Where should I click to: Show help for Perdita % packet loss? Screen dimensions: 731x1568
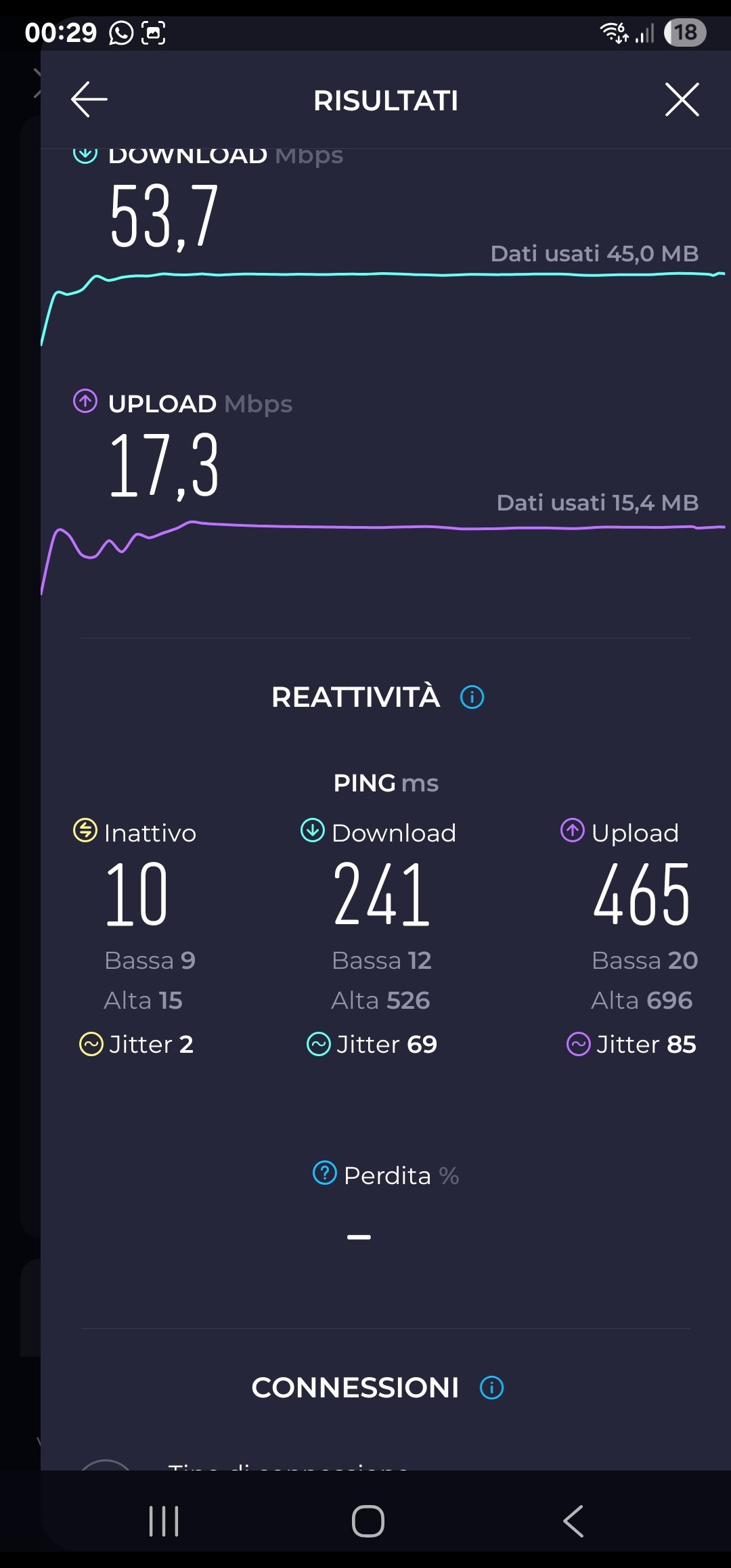[325, 1173]
